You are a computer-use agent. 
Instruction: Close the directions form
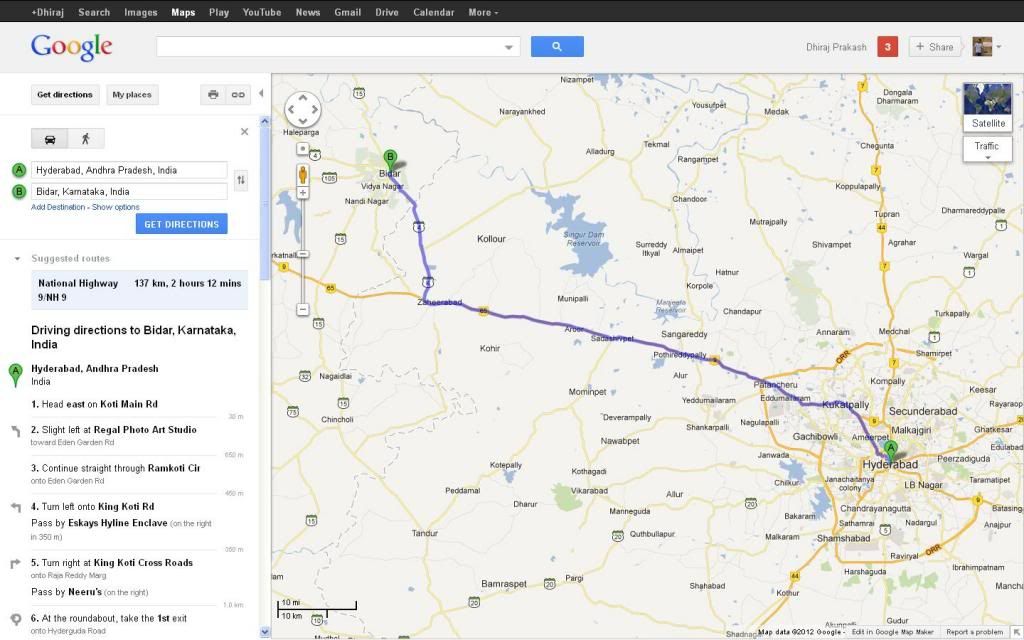(245, 131)
